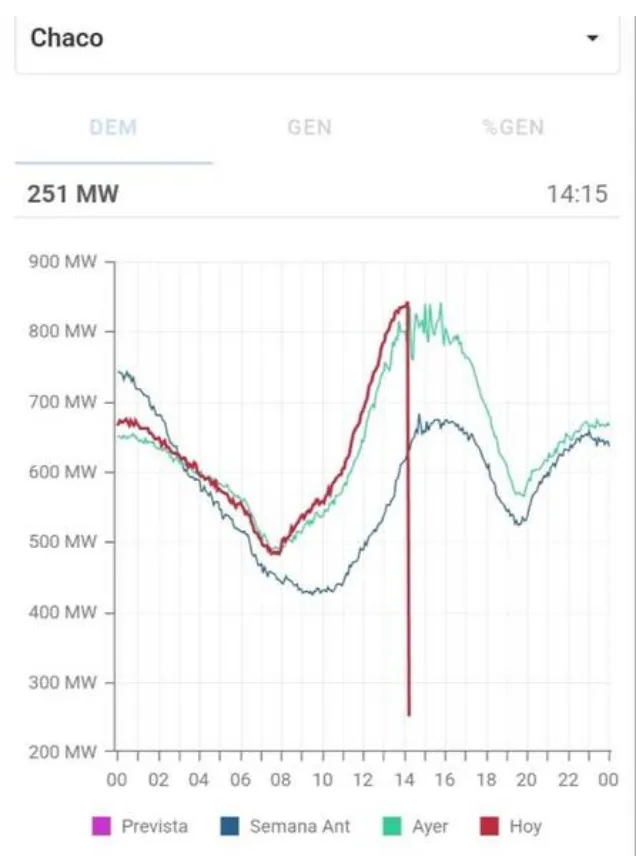This screenshot has height=856, width=636.
Task: Toggle the Hoy series in legend
Action: pyautogui.click(x=513, y=826)
